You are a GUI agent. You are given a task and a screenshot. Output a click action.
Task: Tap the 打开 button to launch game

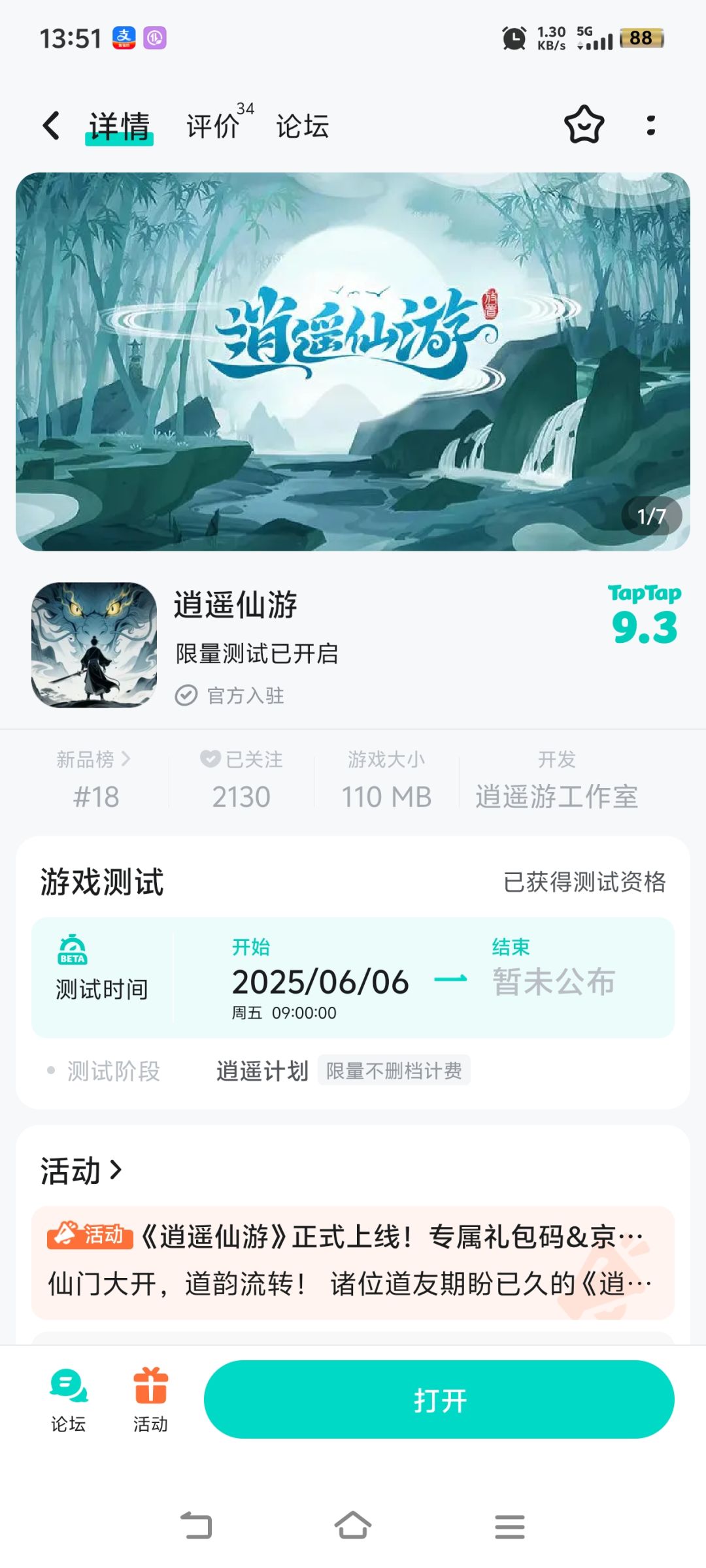click(439, 1399)
